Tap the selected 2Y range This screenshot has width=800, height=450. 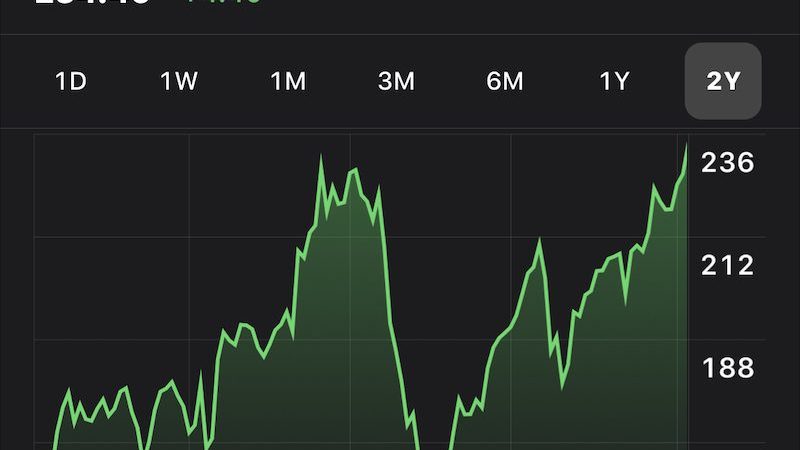(723, 82)
